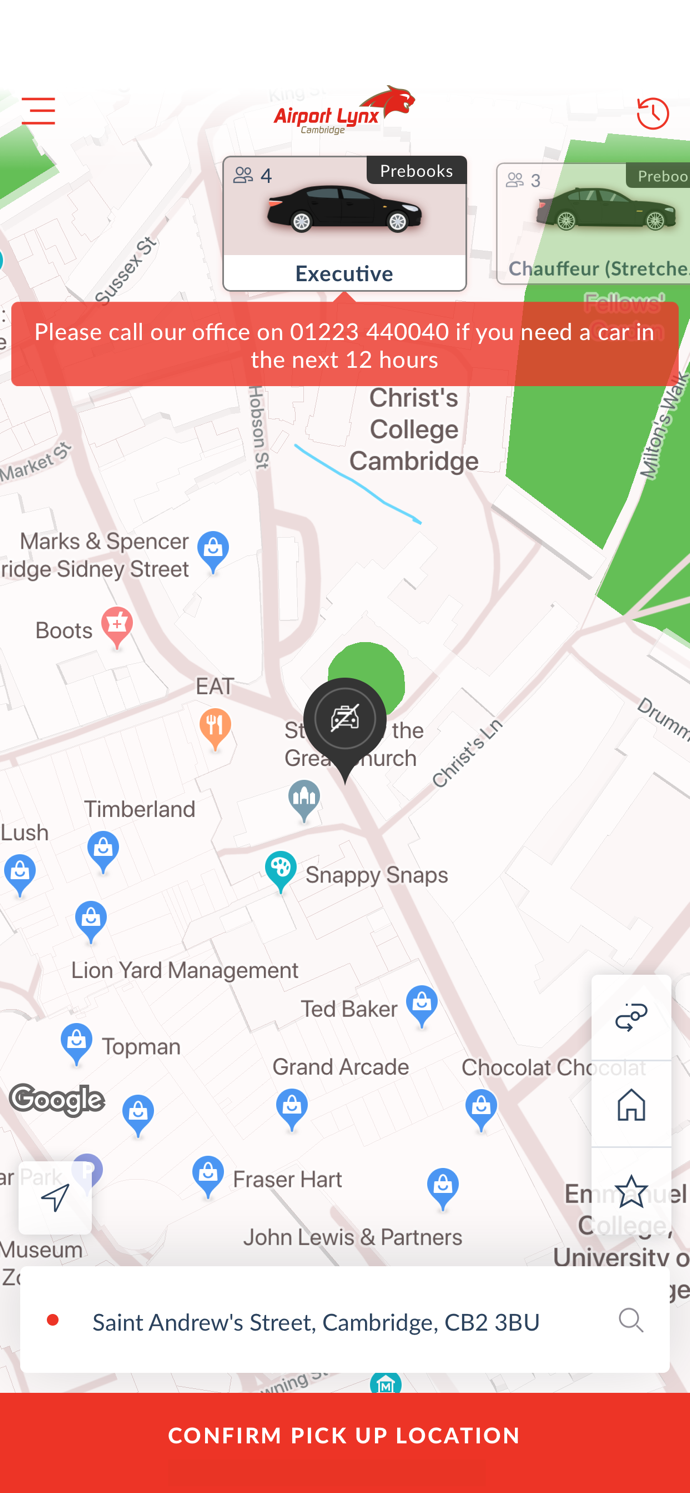Confirm pick up location
Viewport: 690px width, 1493px height.
click(x=345, y=1436)
